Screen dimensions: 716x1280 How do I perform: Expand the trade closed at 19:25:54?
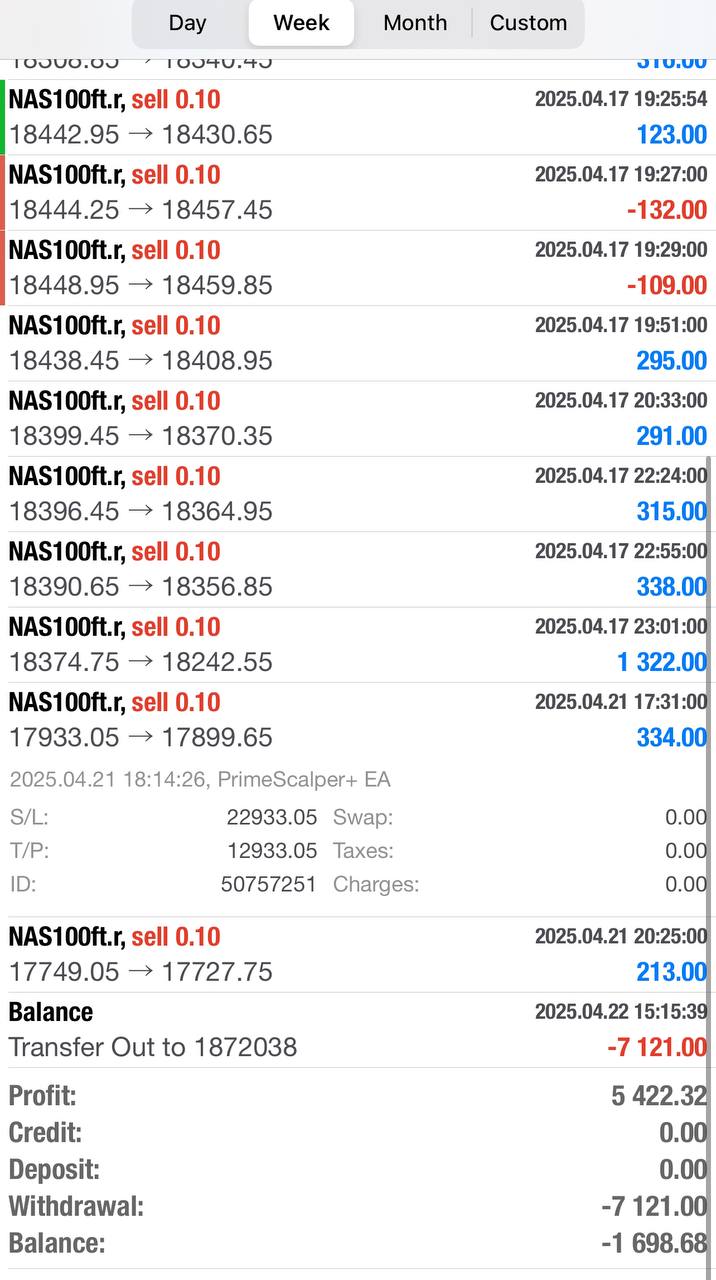coord(358,117)
